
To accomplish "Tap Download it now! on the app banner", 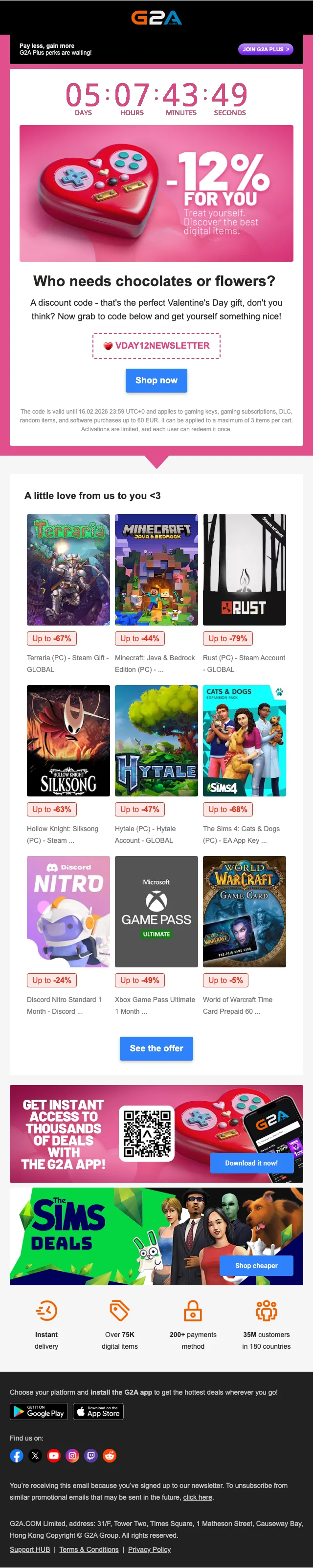I will [251, 1163].
